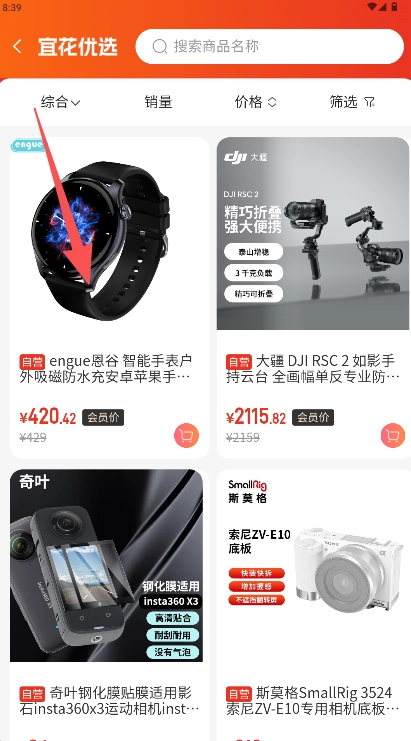Open the 大疆 DJI RSC 2 product card
Image resolution: width=411 pixels, height=741 pixels.
(x=313, y=298)
